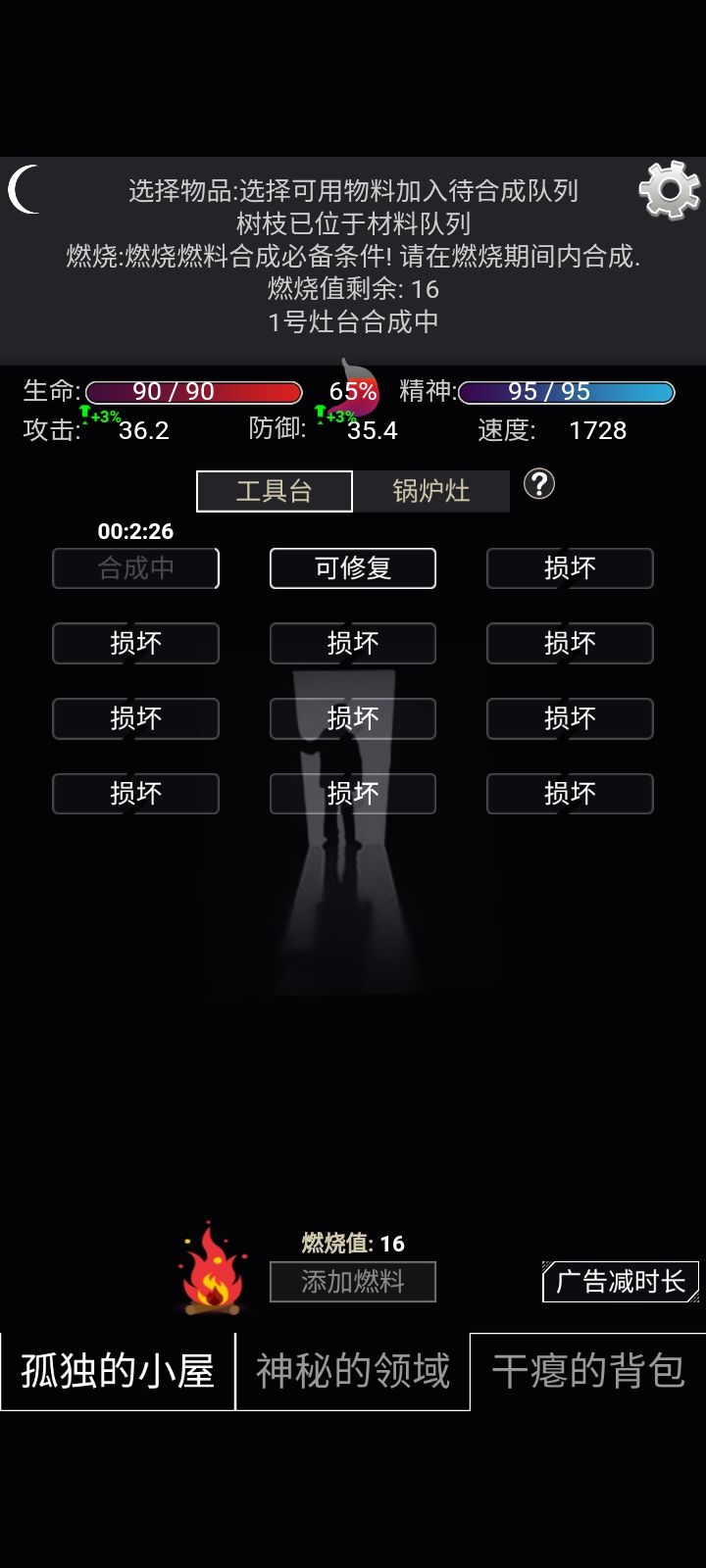706x1568 pixels.
Task: Open the settings gear icon
Action: 668,188
